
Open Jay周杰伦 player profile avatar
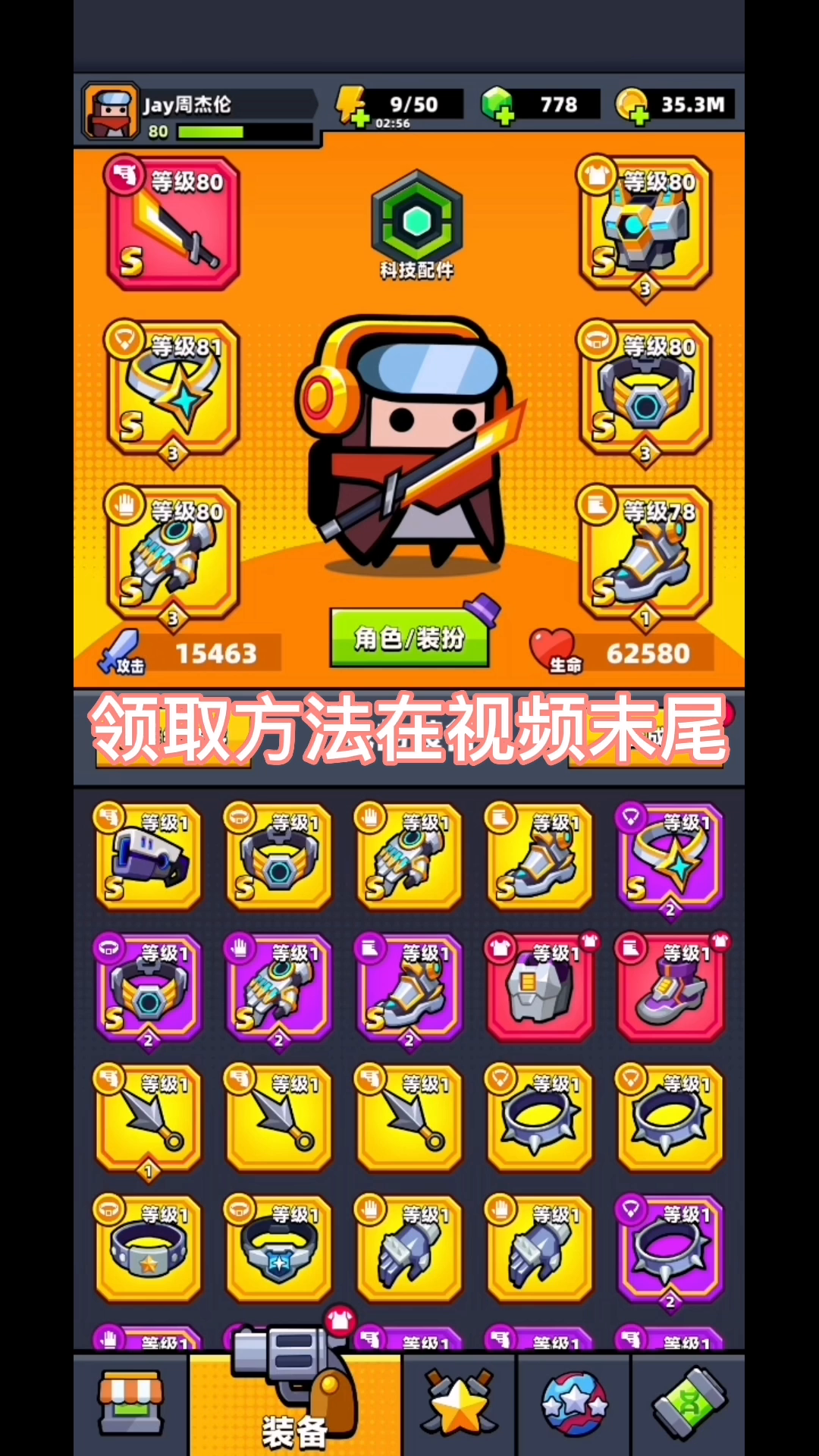point(111,111)
